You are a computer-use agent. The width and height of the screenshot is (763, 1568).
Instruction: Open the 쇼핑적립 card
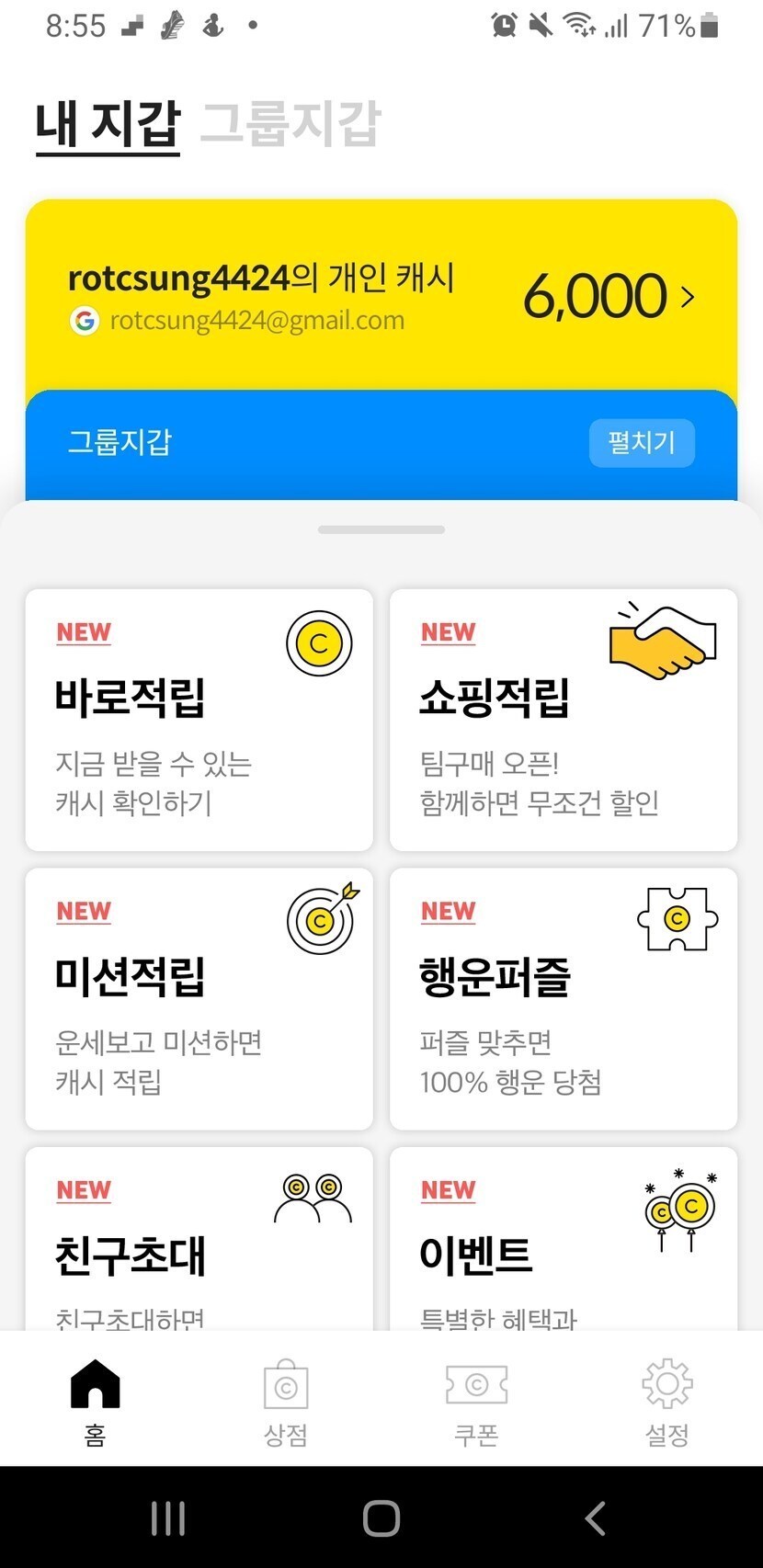(x=563, y=720)
